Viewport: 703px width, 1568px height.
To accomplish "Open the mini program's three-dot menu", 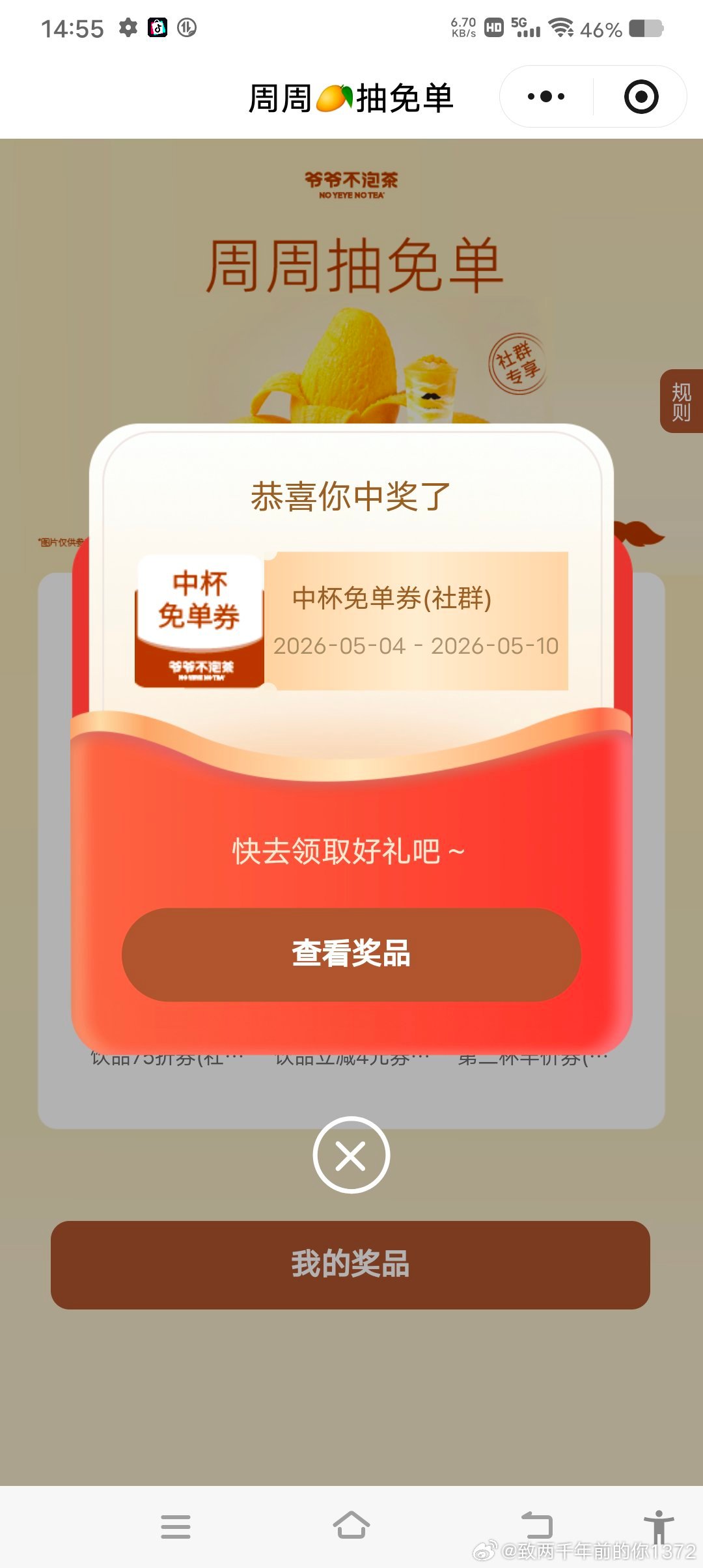I will pyautogui.click(x=546, y=97).
